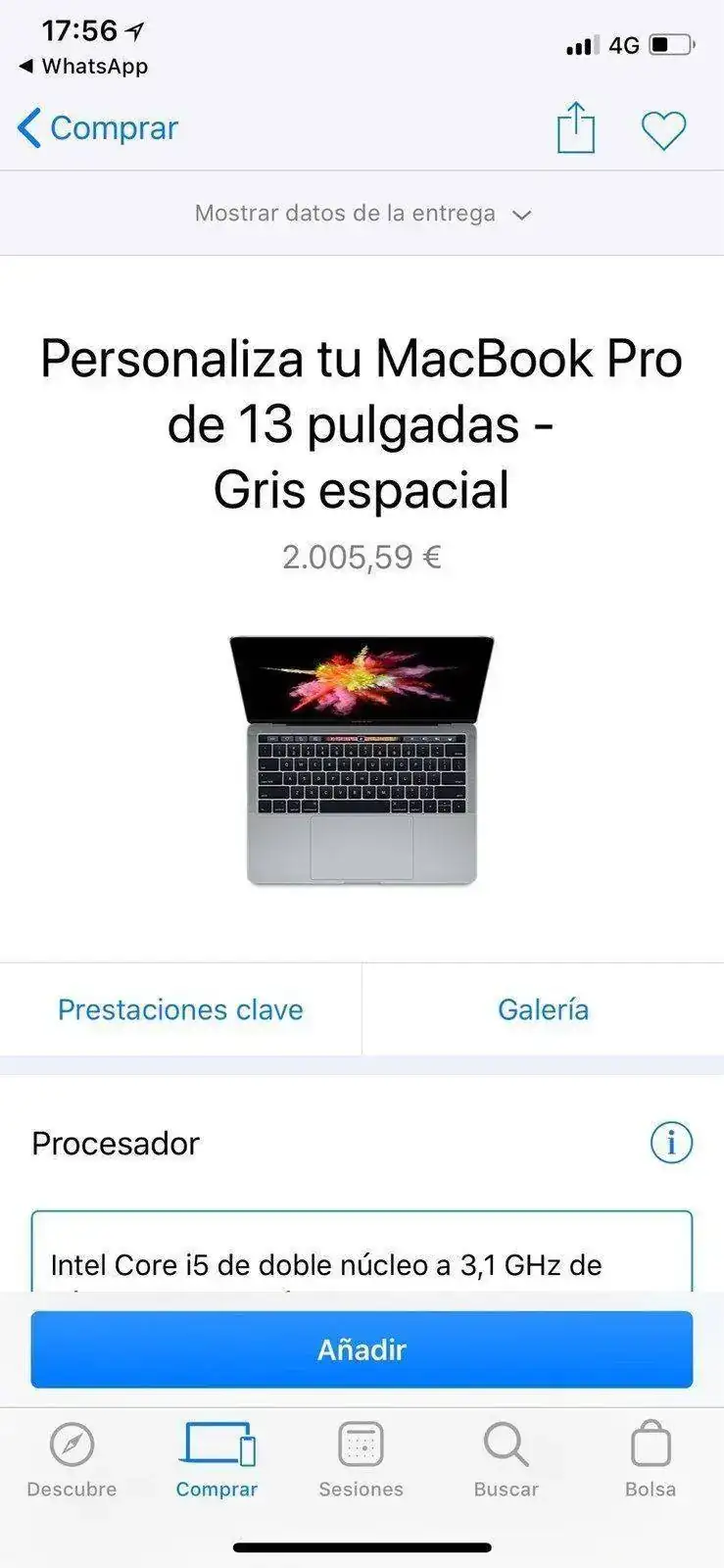Expand Mostrar datos de la entrega
This screenshot has height=1568, width=724.
362,214
